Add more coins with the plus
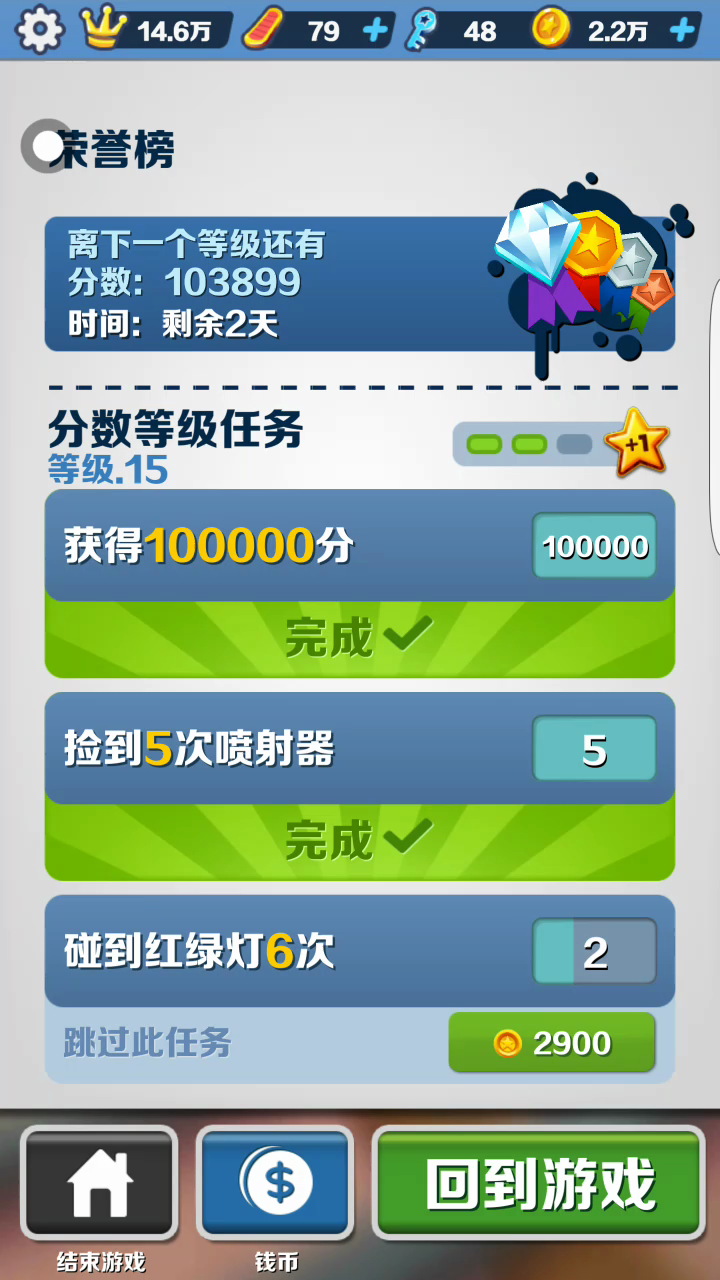Image resolution: width=720 pixels, height=1280 pixels. (x=682, y=31)
